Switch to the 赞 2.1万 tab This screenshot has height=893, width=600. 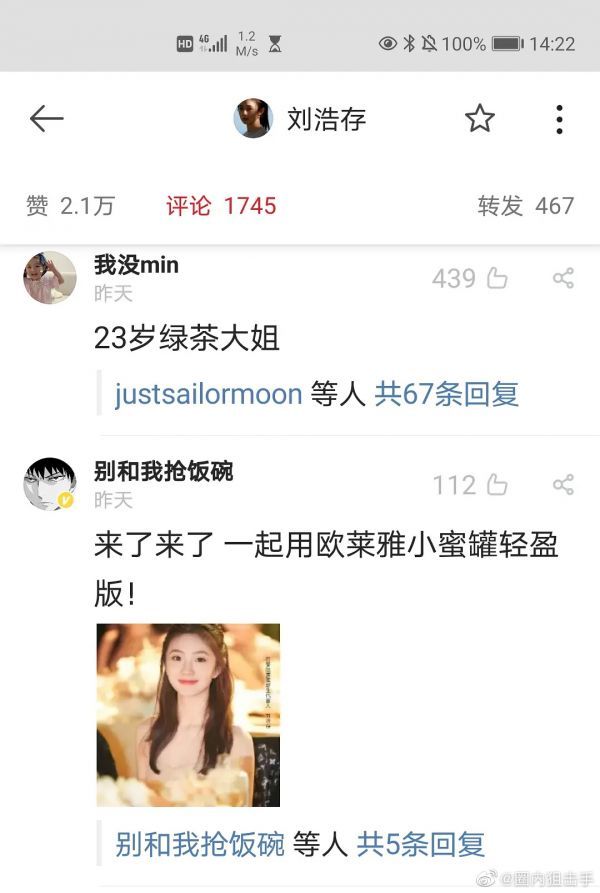tap(70, 206)
